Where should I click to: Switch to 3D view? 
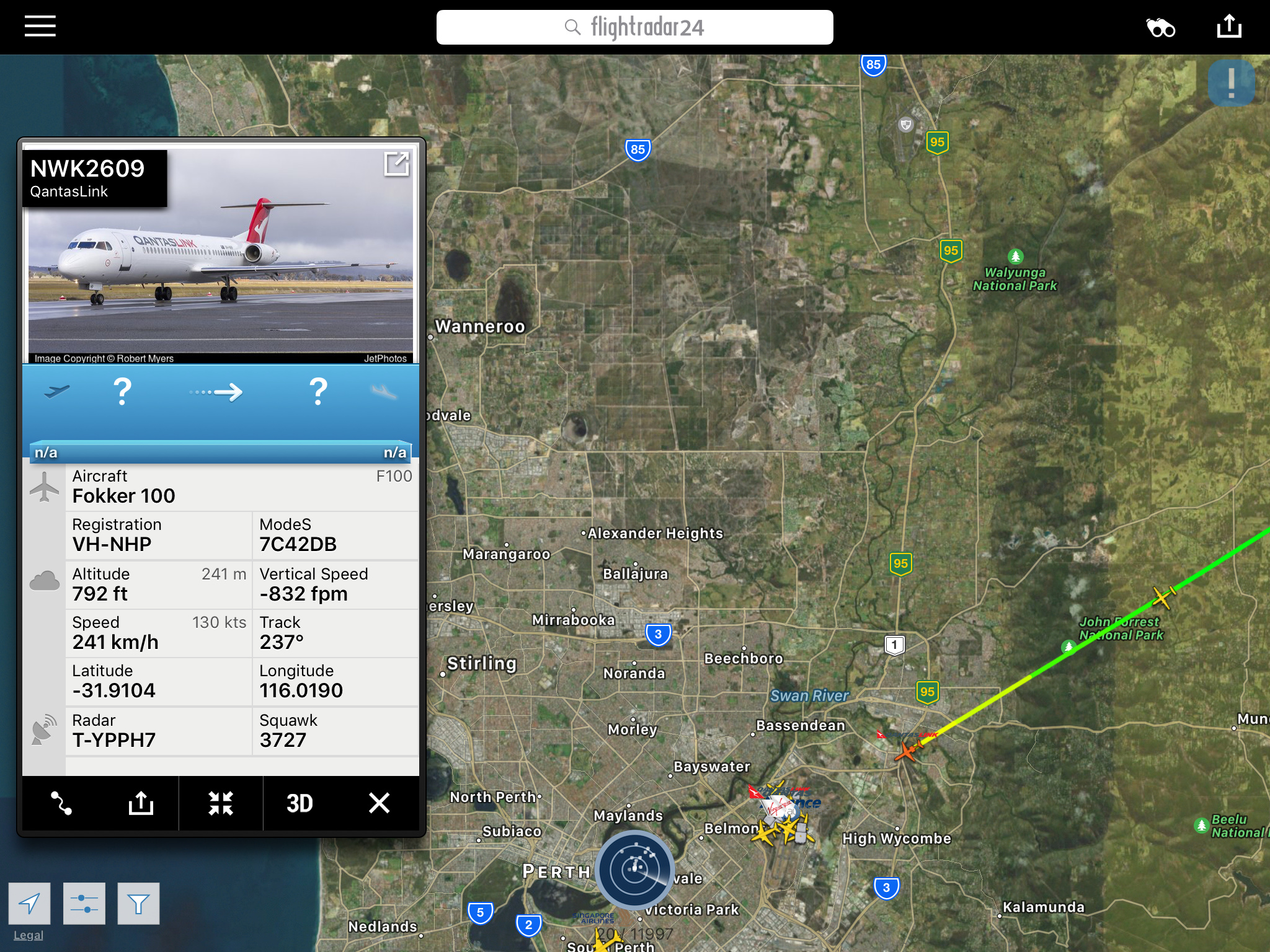(x=300, y=803)
